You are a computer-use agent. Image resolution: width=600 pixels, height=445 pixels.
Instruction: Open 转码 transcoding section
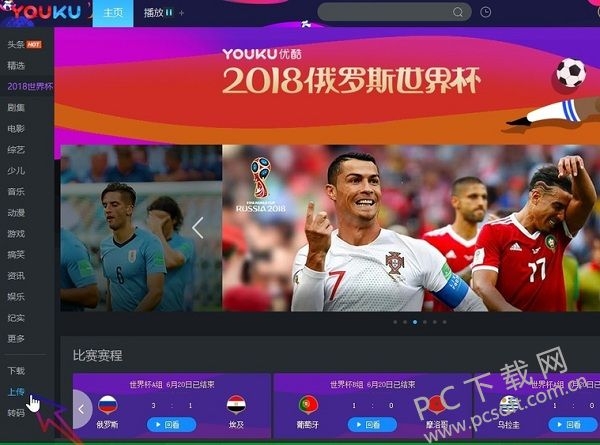(x=16, y=413)
